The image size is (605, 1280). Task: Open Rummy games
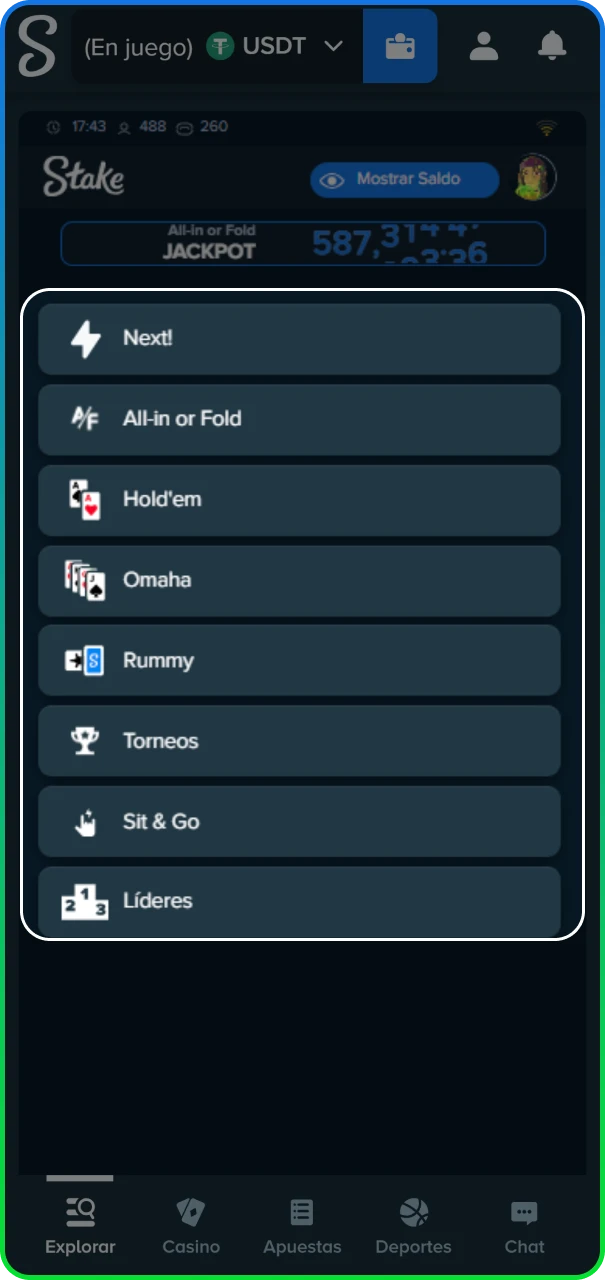[299, 660]
